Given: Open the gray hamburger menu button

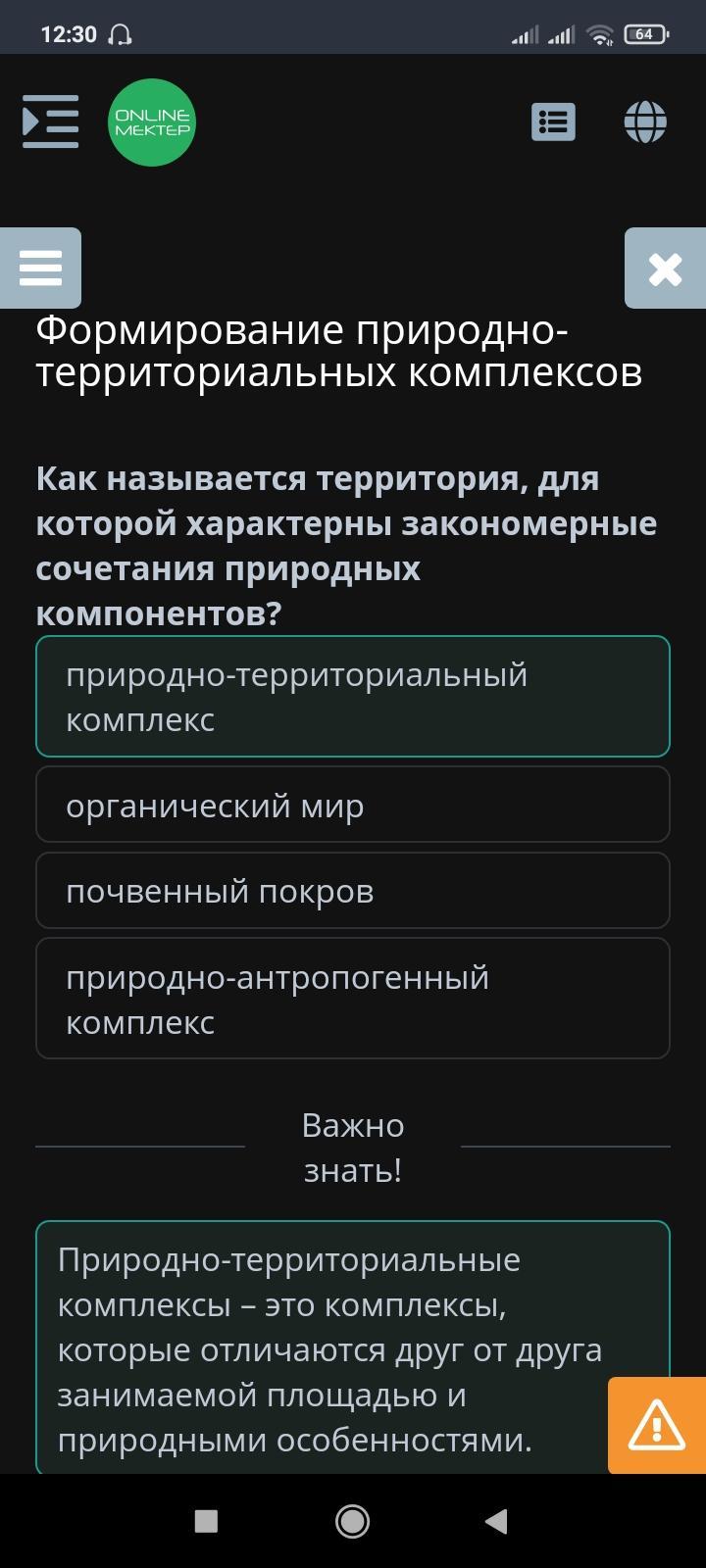Looking at the screenshot, I should (40, 268).
